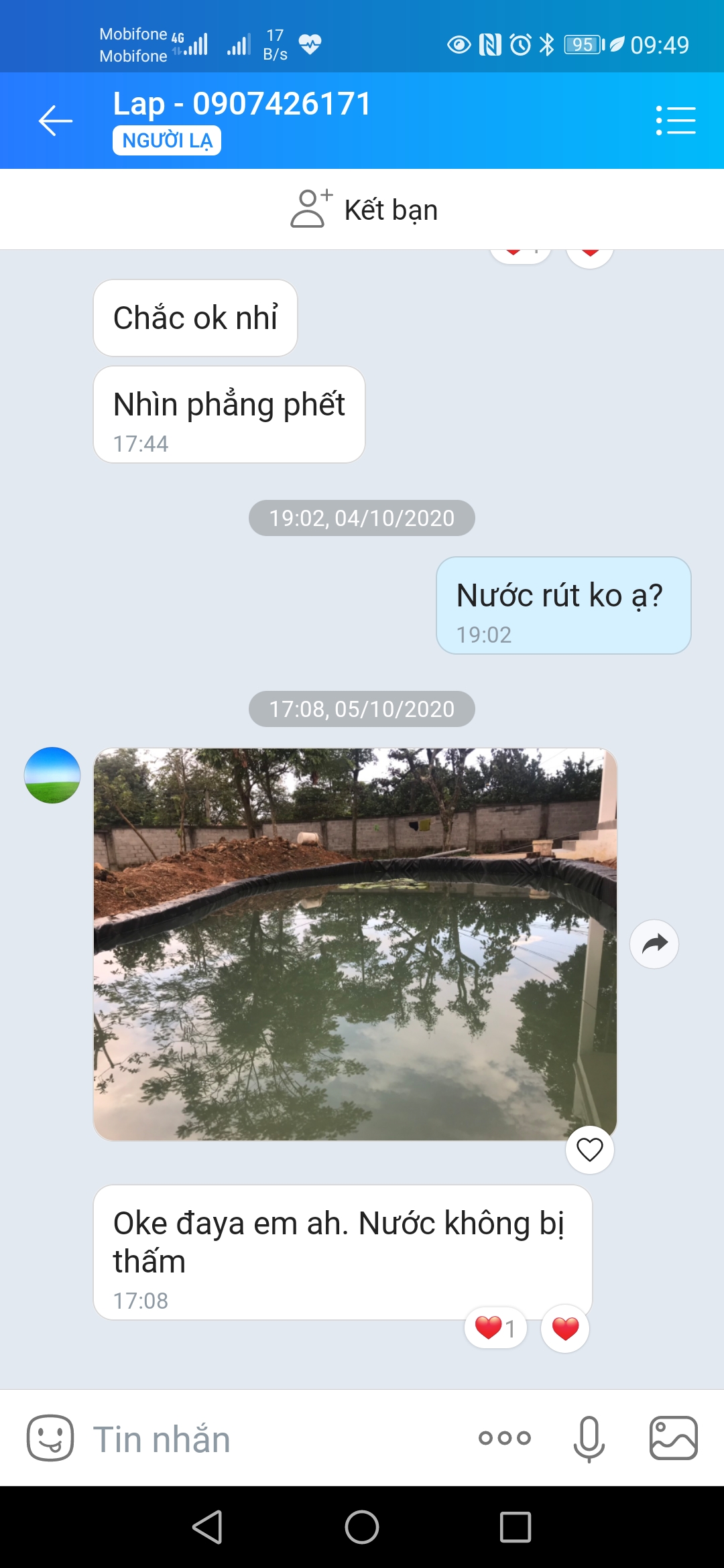Viewport: 724px width, 1568px height.
Task: Go to the system home screen
Action: pos(362,1528)
